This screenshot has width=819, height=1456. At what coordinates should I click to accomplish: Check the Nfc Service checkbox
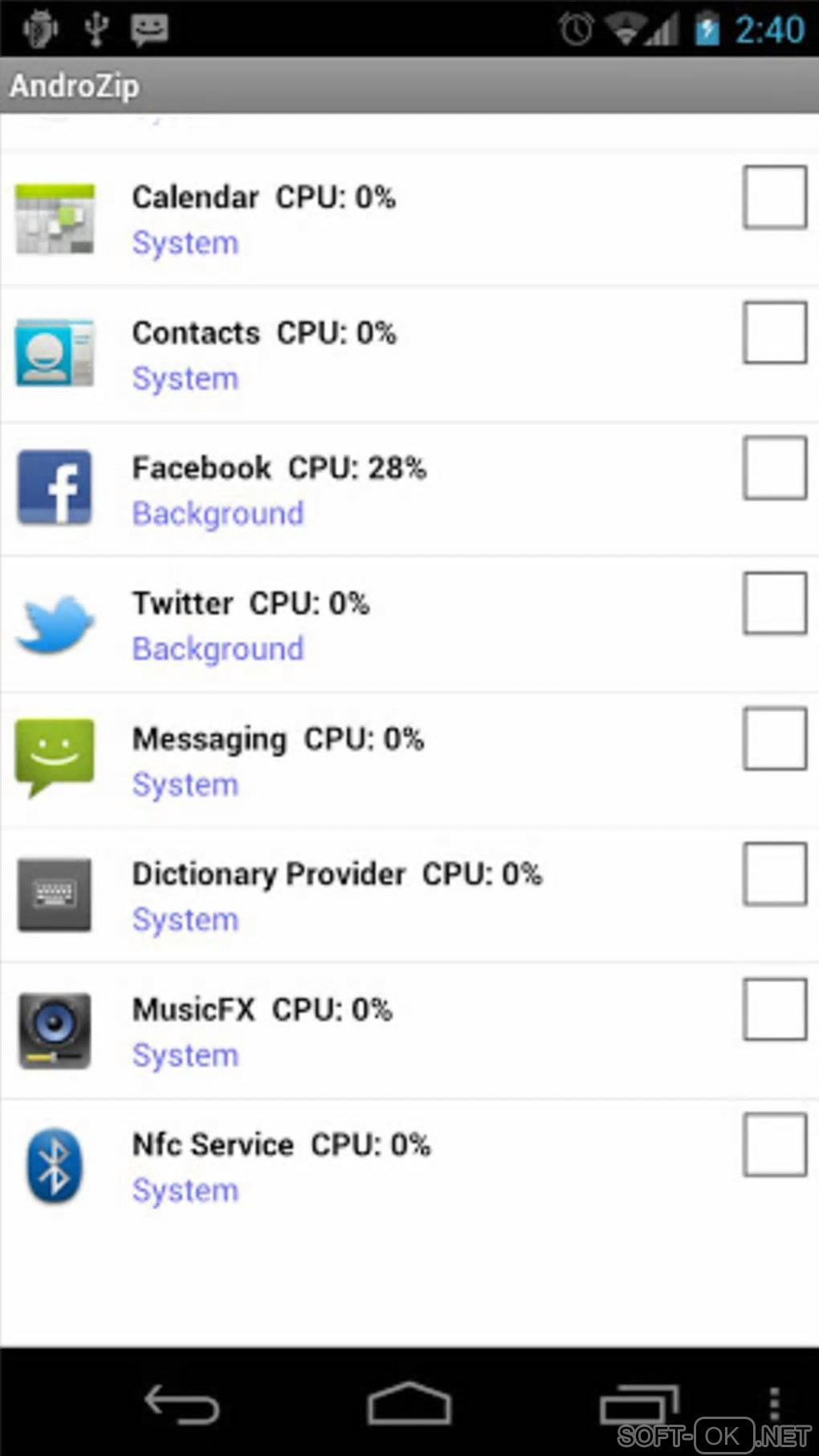point(774,1144)
